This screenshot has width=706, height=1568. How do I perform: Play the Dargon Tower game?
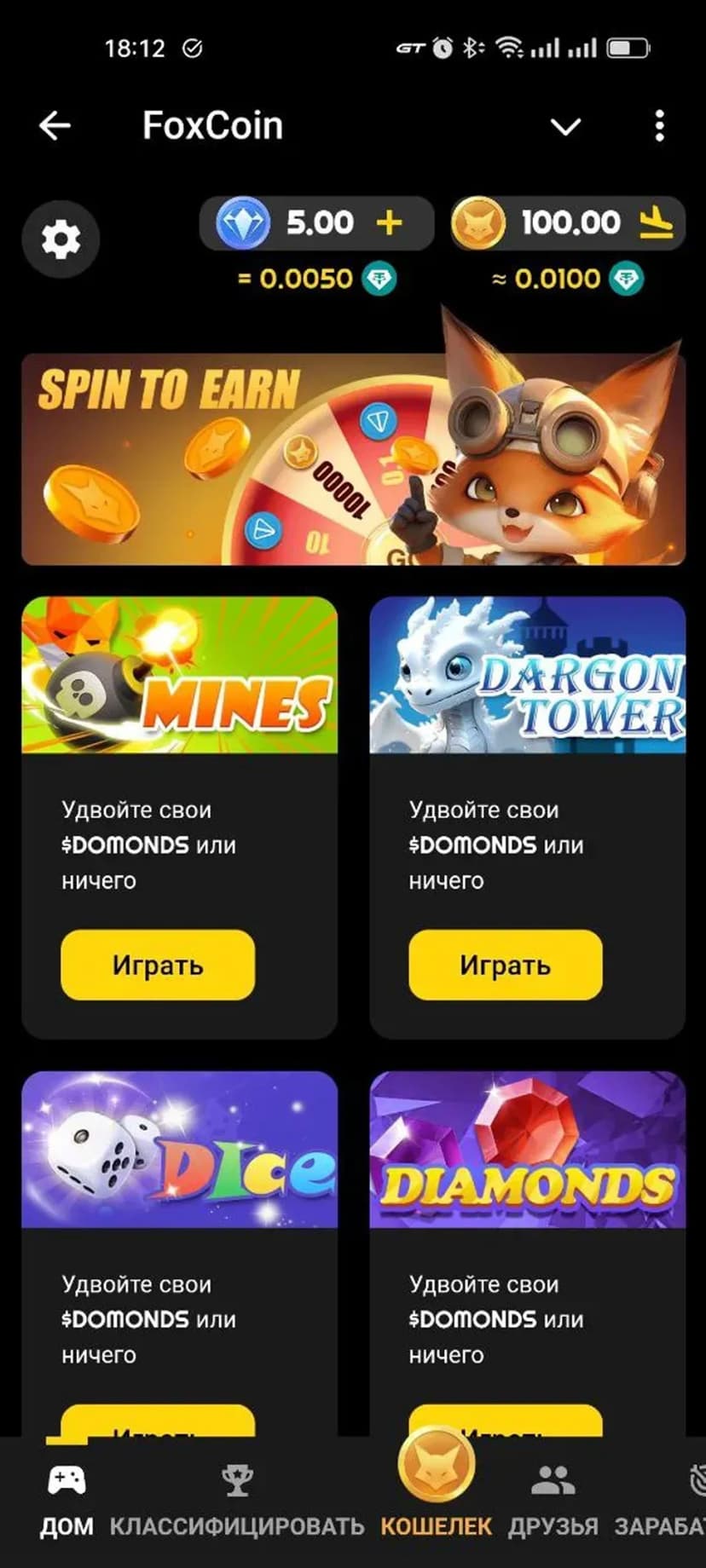click(x=505, y=965)
